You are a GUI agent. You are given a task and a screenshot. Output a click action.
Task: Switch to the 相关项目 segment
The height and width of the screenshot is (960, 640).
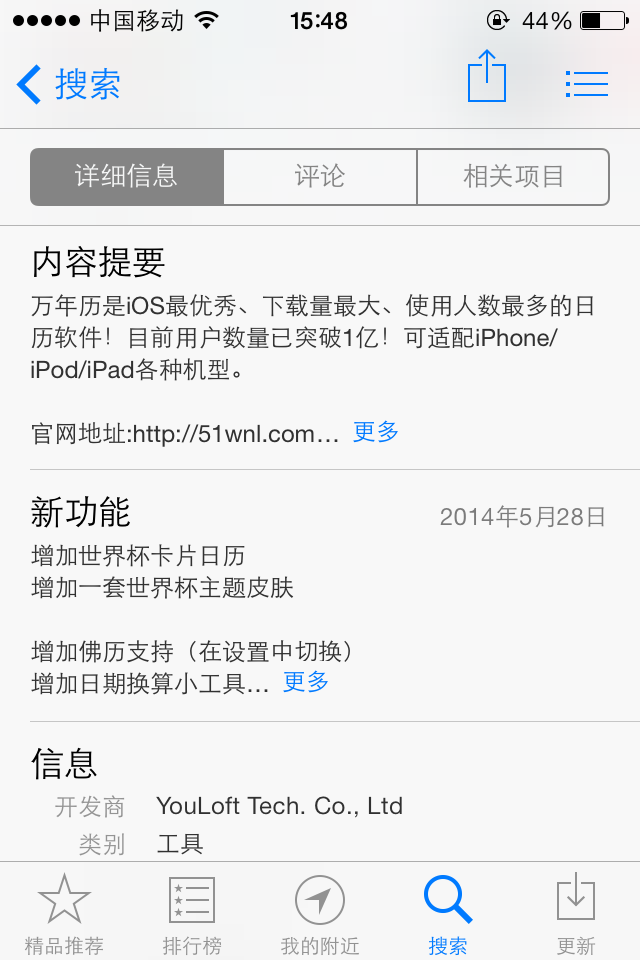(x=513, y=177)
